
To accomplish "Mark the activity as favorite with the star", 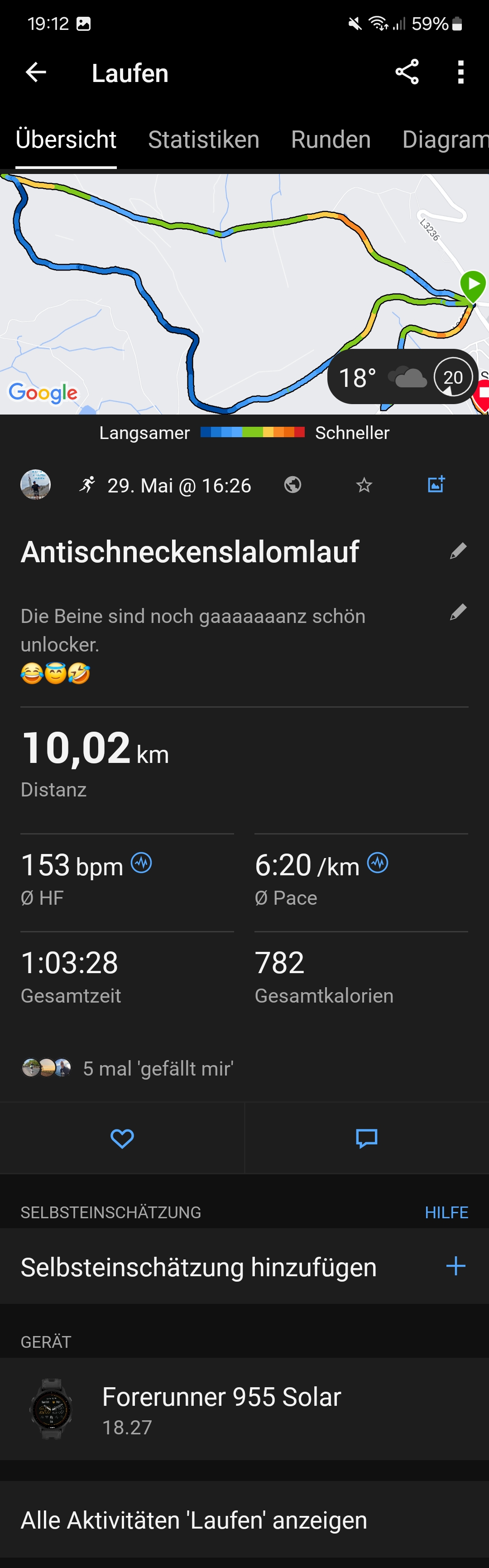I will click(364, 485).
